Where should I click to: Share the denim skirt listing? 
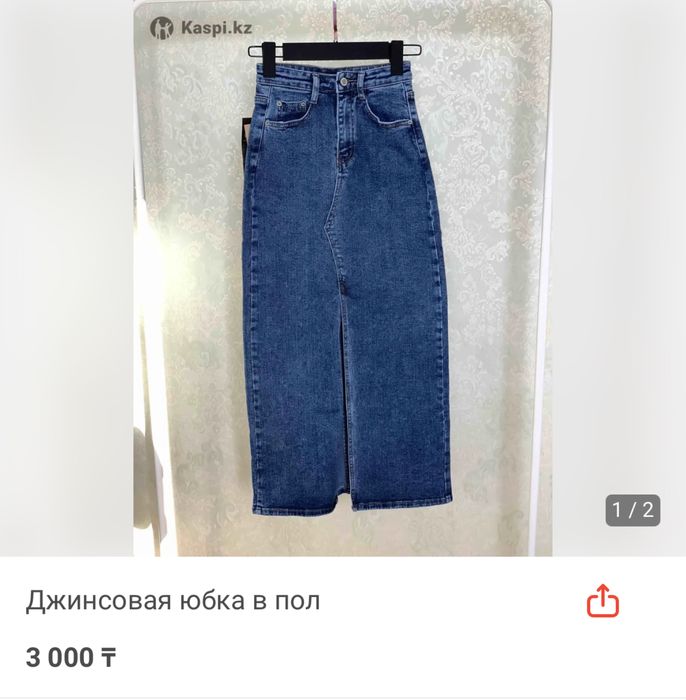[602, 601]
